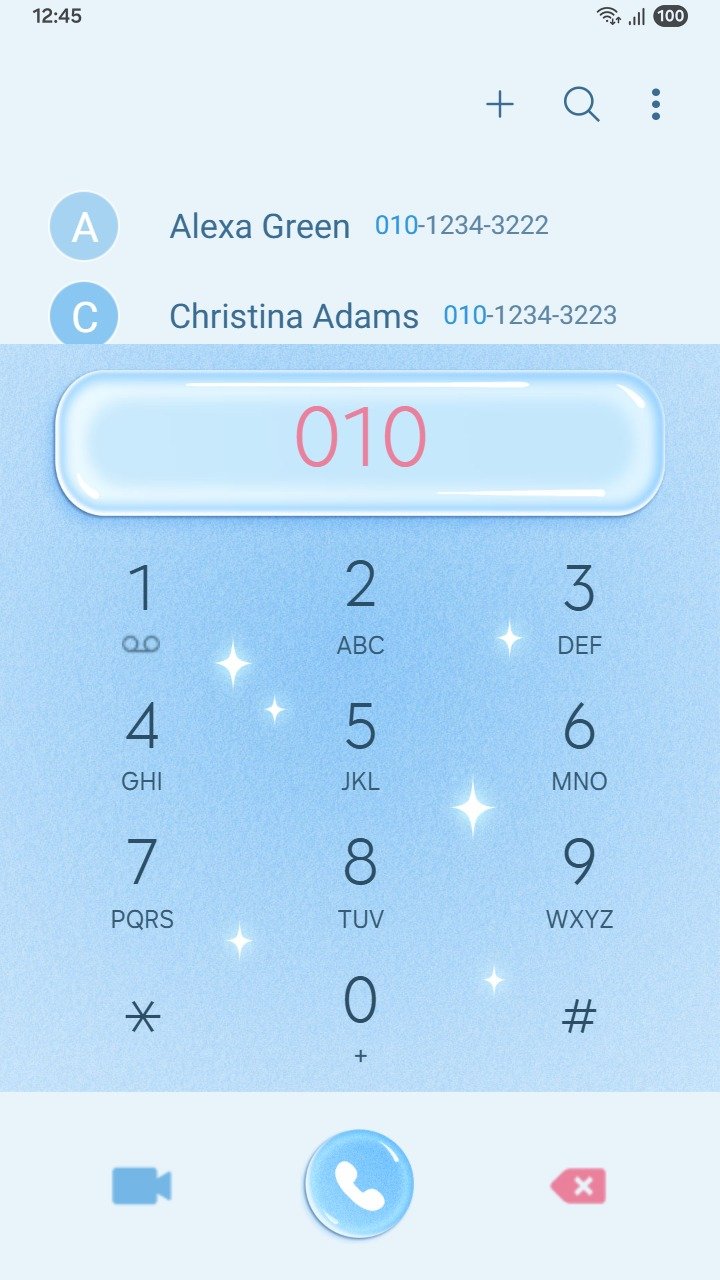Add a new contact with plus icon
Screen dimensions: 720x1280
tap(499, 104)
